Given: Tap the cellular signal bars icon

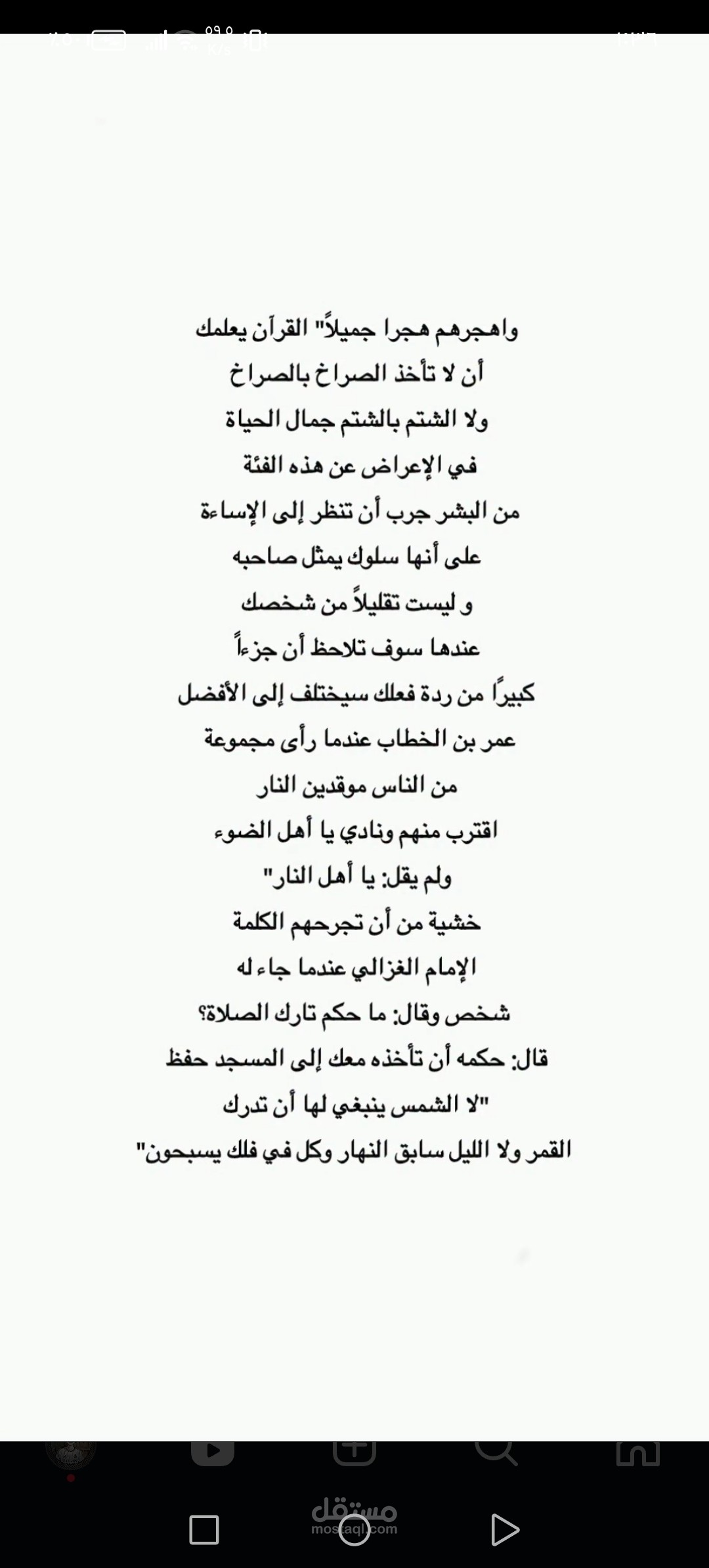Looking at the screenshot, I should click(156, 41).
